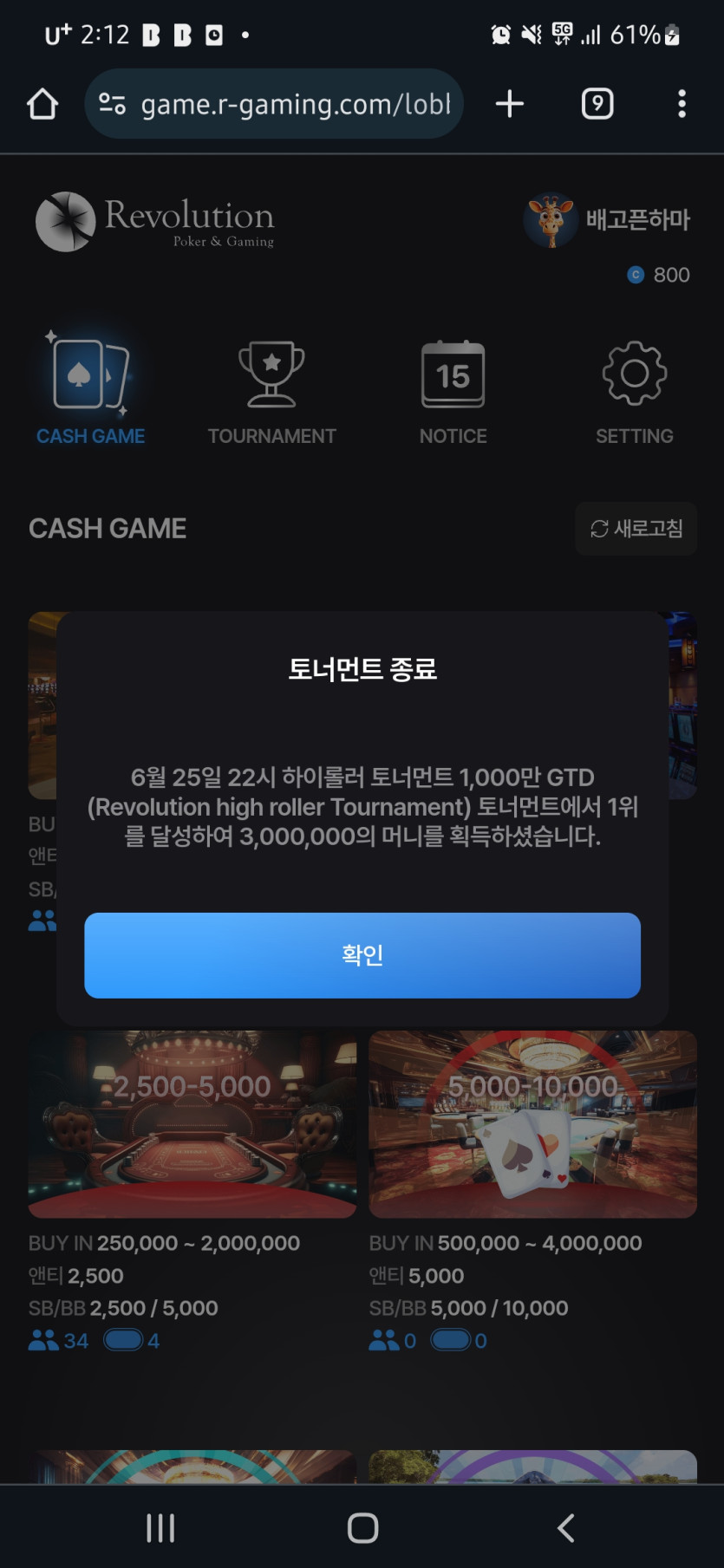Show the open tabs switcher
Image resolution: width=724 pixels, height=1568 pixels.
point(597,104)
